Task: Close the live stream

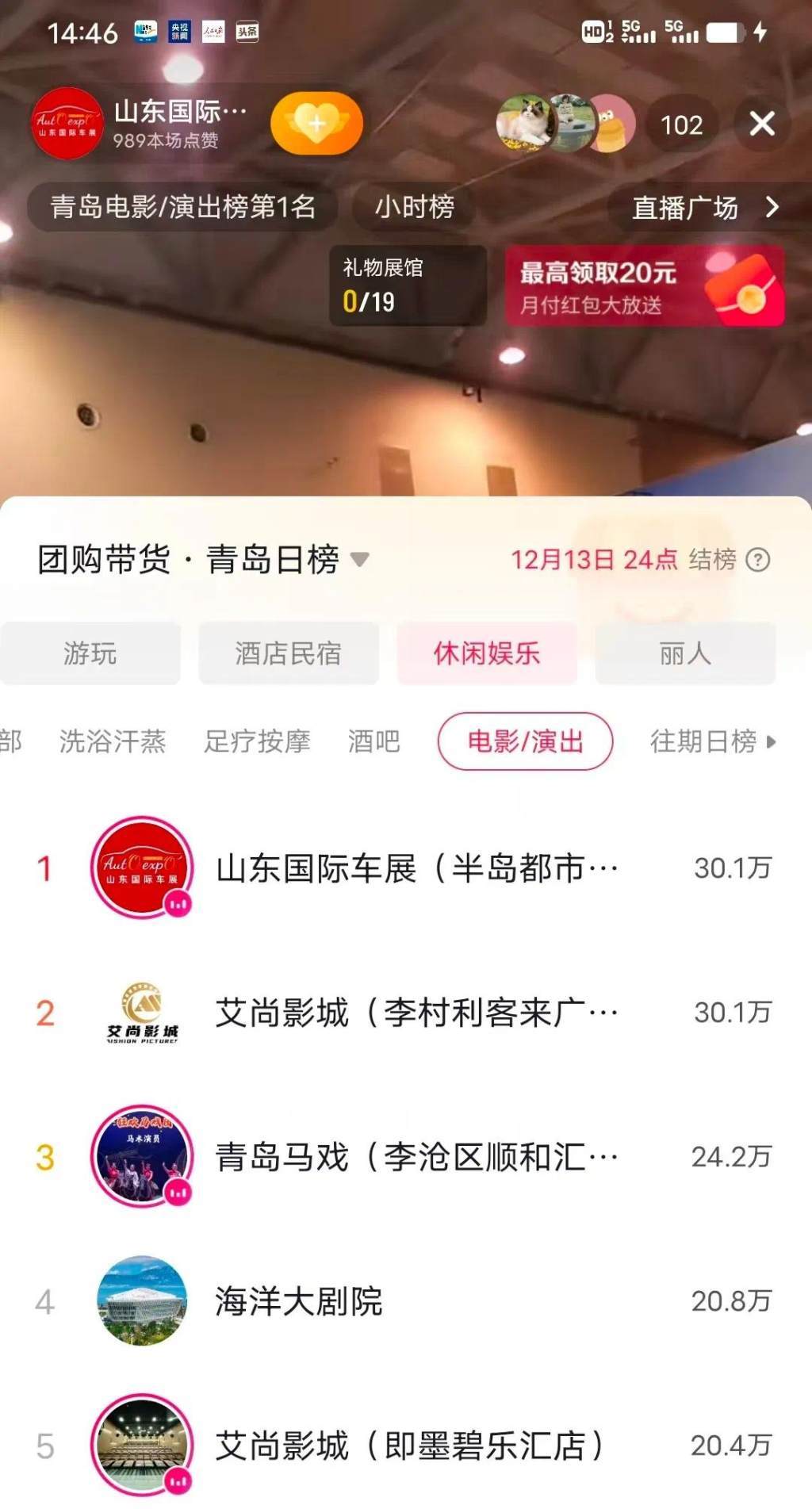Action: 762,124
